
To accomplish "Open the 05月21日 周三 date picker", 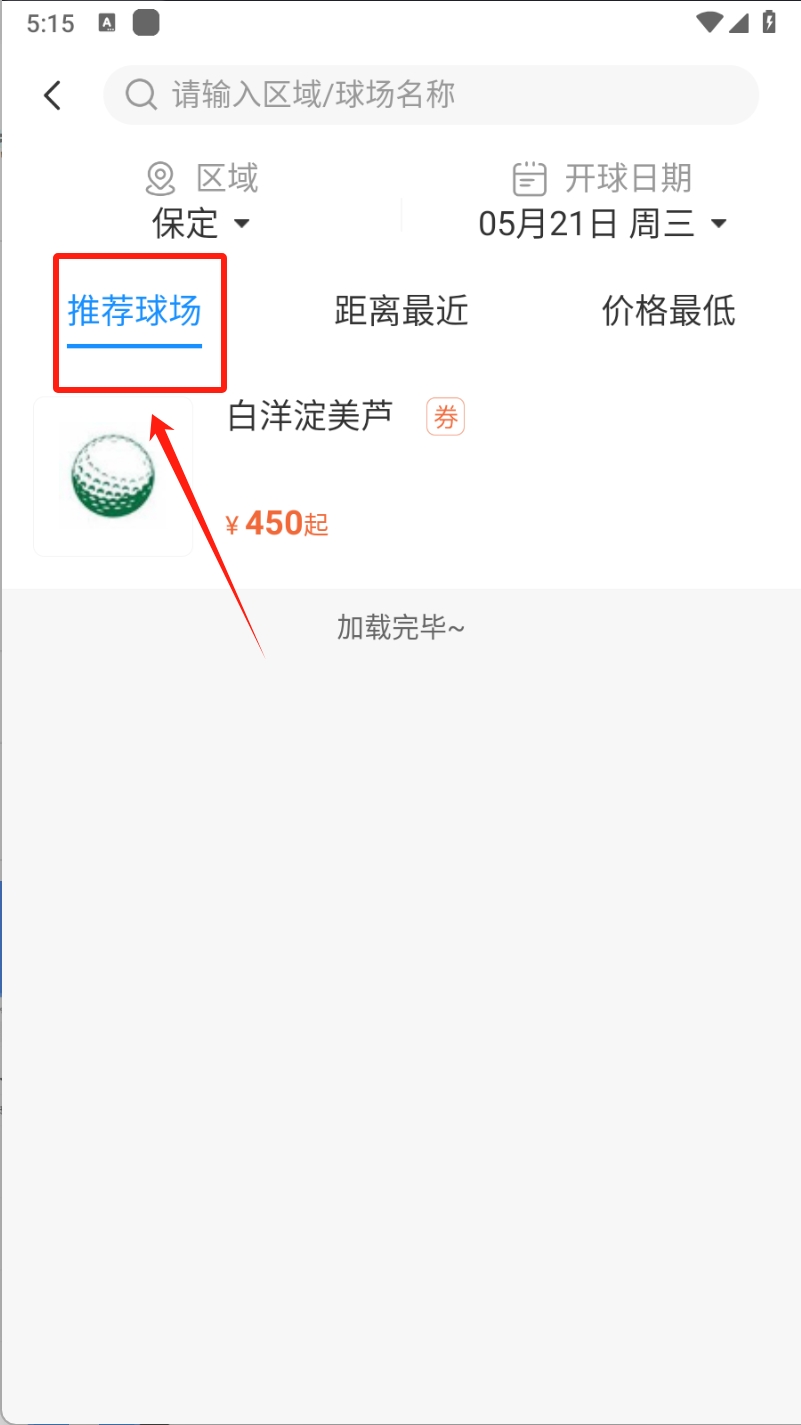I will [602, 223].
